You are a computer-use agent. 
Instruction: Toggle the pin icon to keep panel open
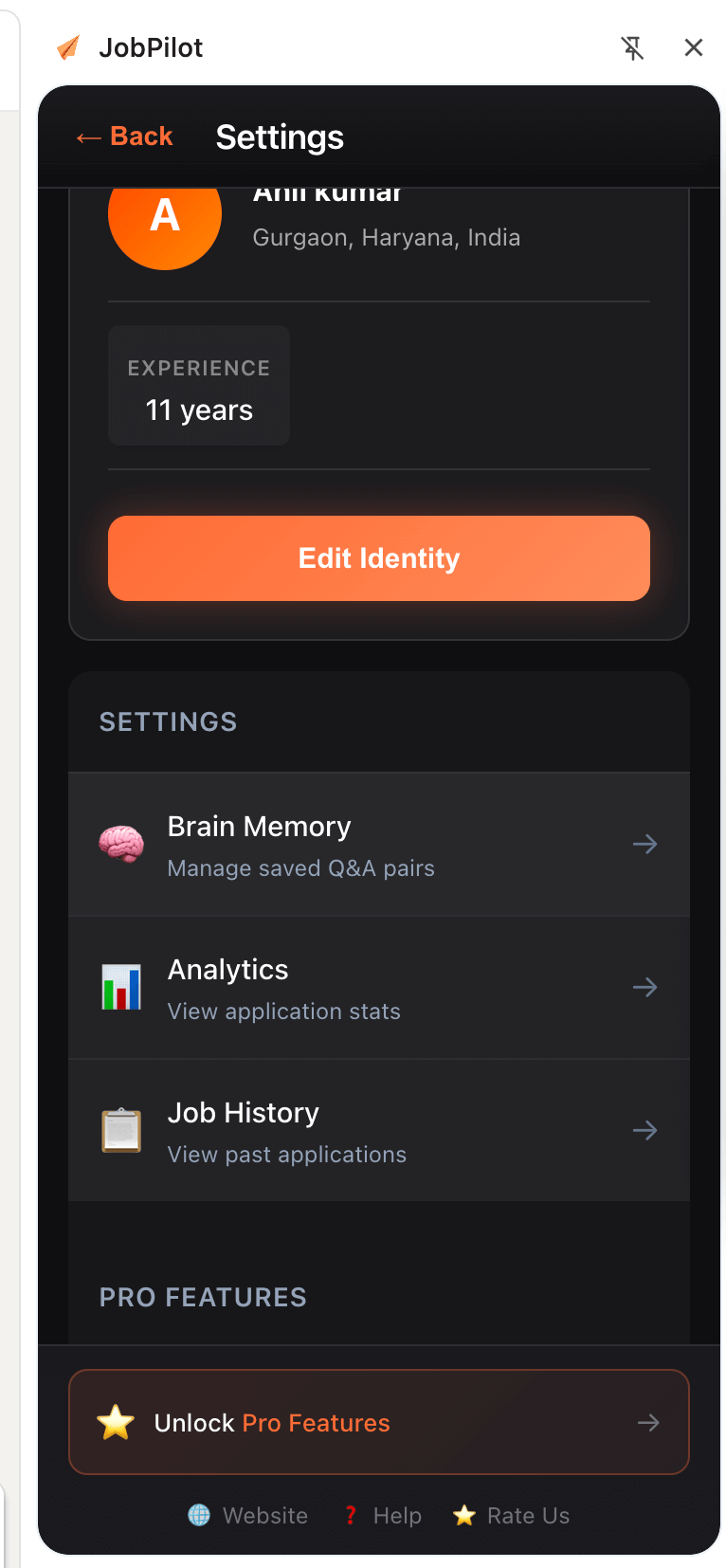pos(633,47)
